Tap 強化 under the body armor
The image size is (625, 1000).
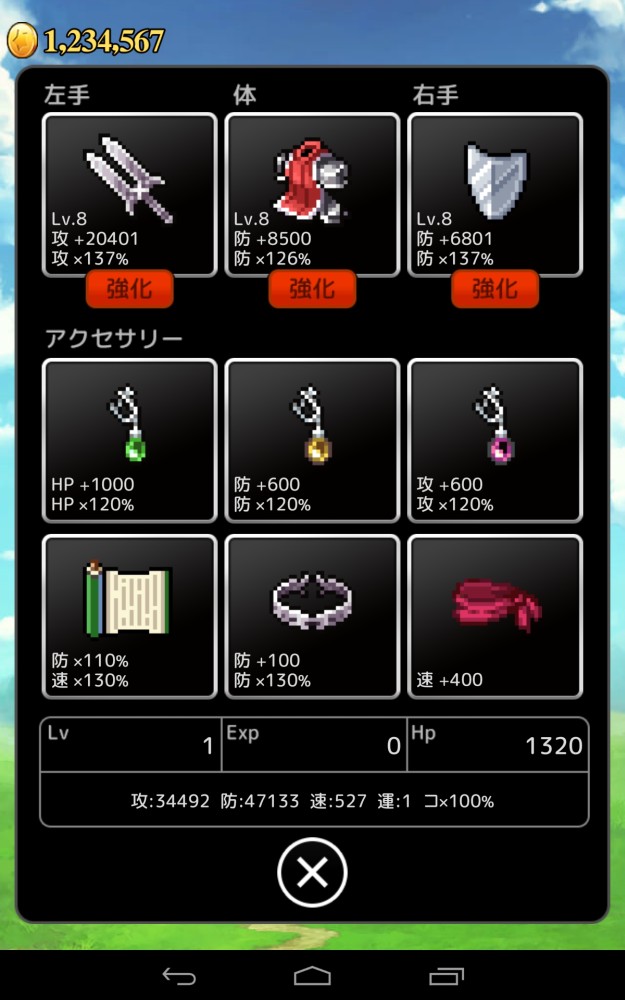point(312,289)
